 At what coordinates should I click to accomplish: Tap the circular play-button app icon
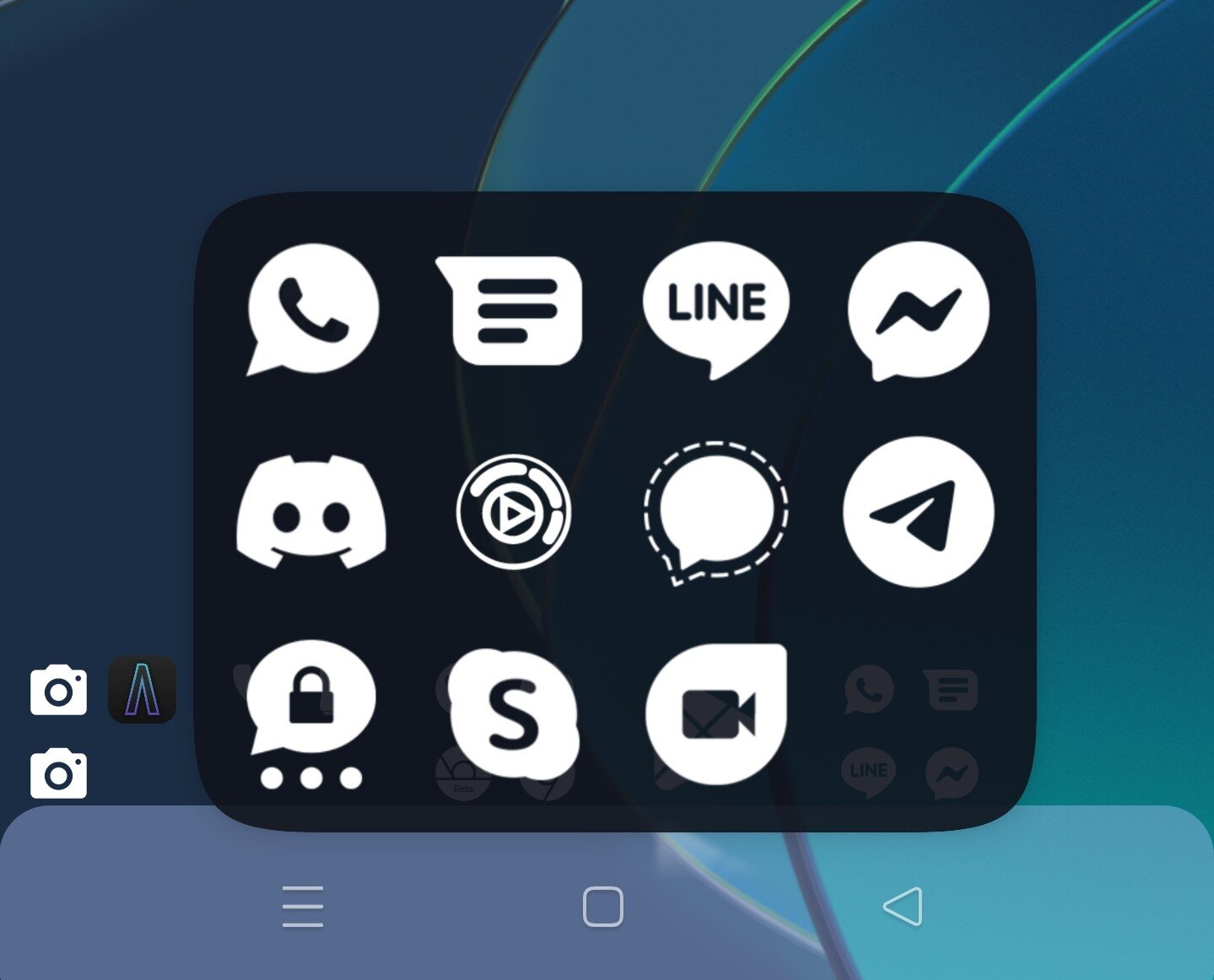pos(513,512)
